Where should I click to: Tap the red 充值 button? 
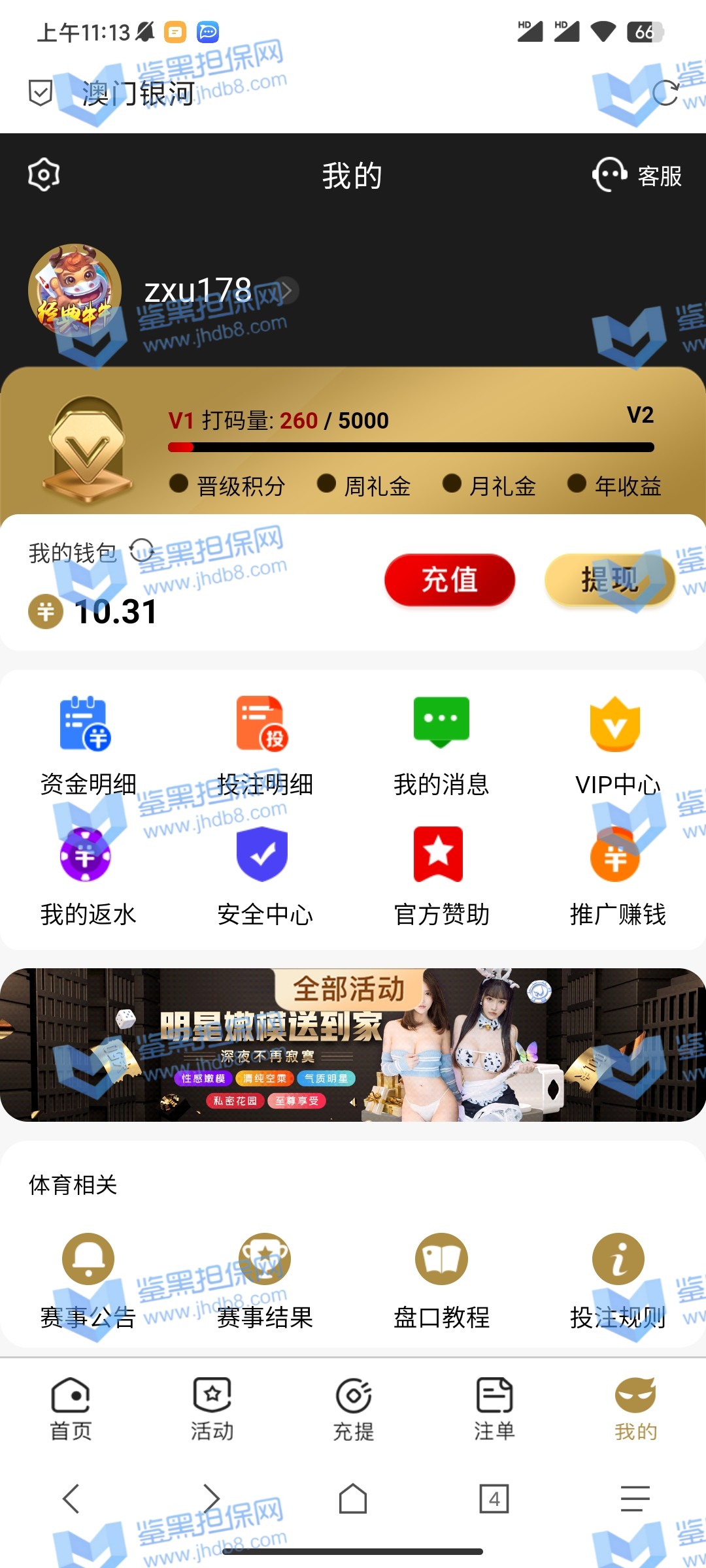point(450,580)
